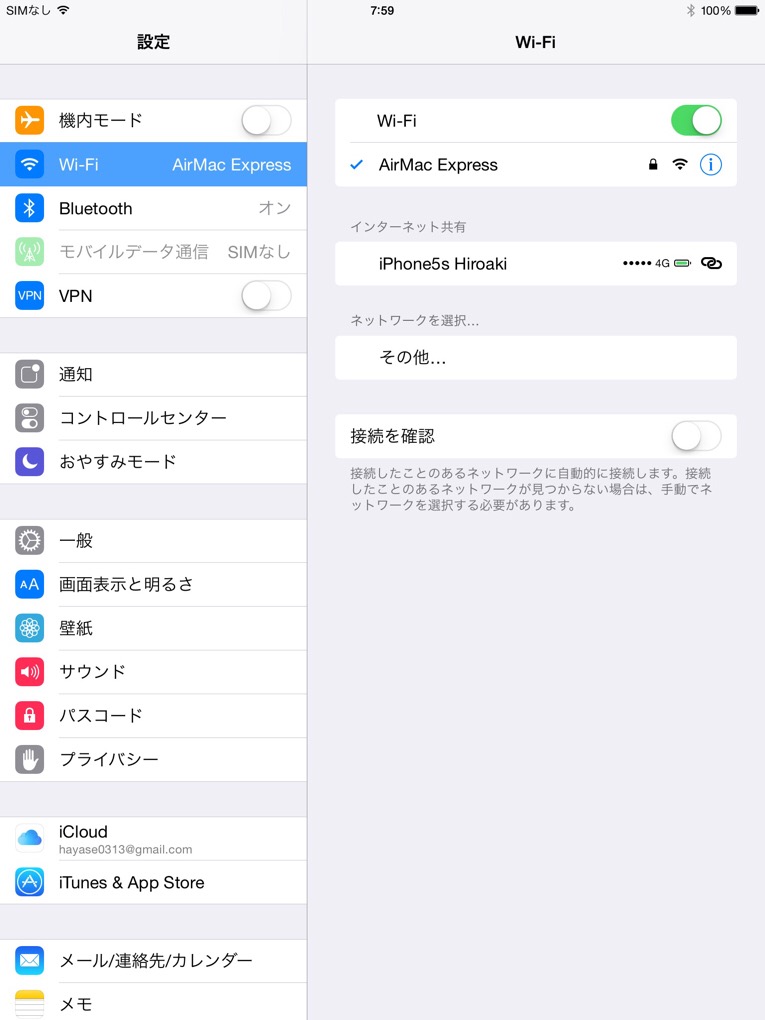Image resolution: width=765 pixels, height=1020 pixels.
Task: Open おやすみモード settings
Action: 153,462
